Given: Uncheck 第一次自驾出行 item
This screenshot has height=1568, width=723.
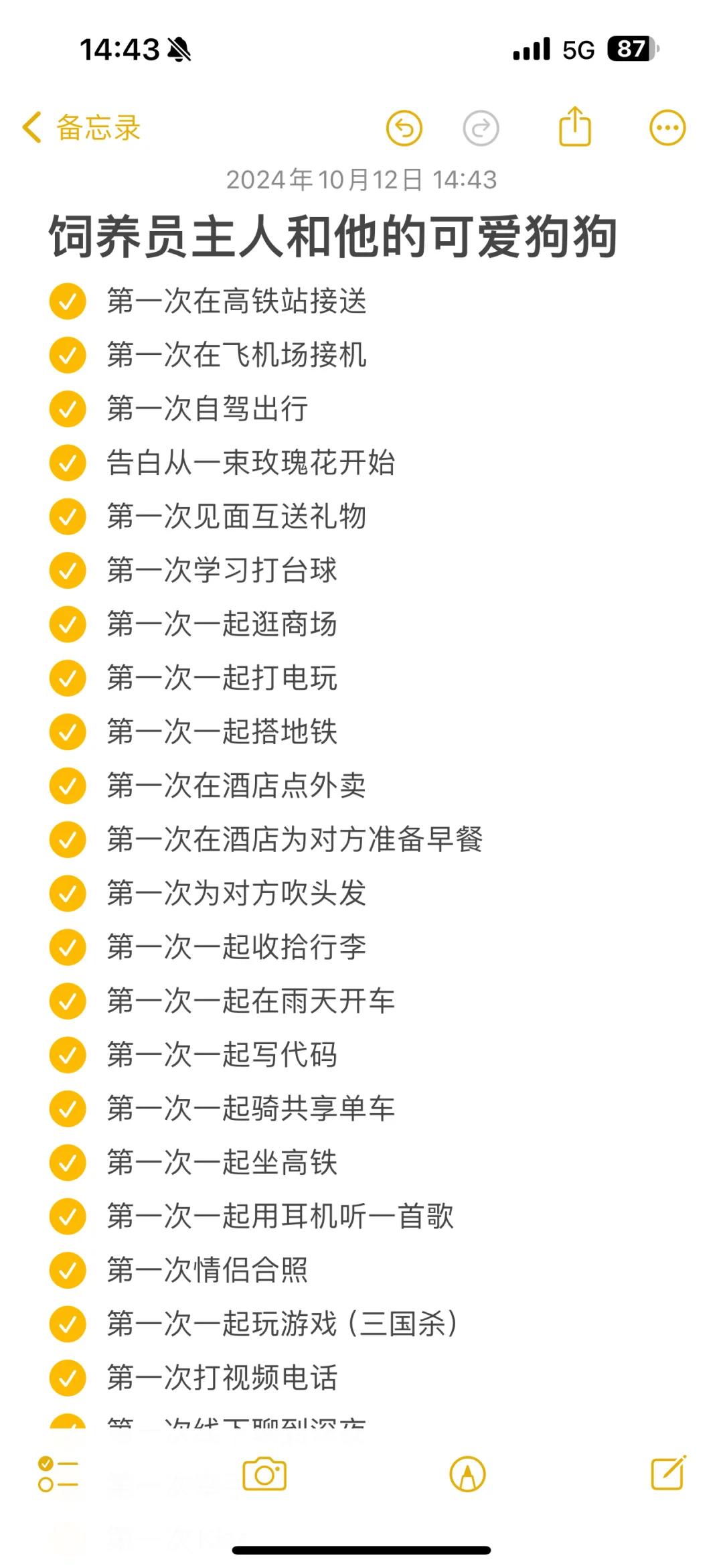Looking at the screenshot, I should point(68,409).
